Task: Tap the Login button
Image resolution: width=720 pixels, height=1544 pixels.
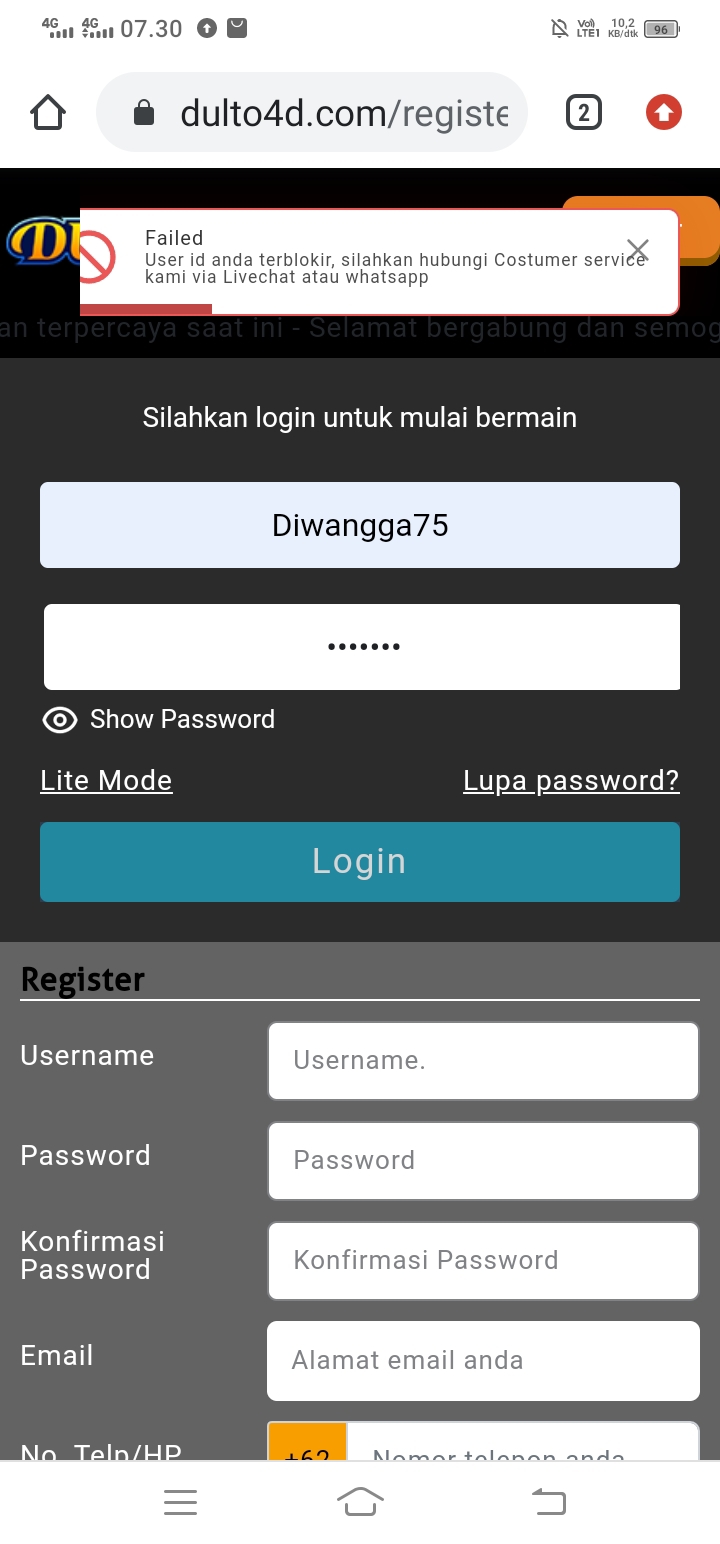Action: point(360,861)
